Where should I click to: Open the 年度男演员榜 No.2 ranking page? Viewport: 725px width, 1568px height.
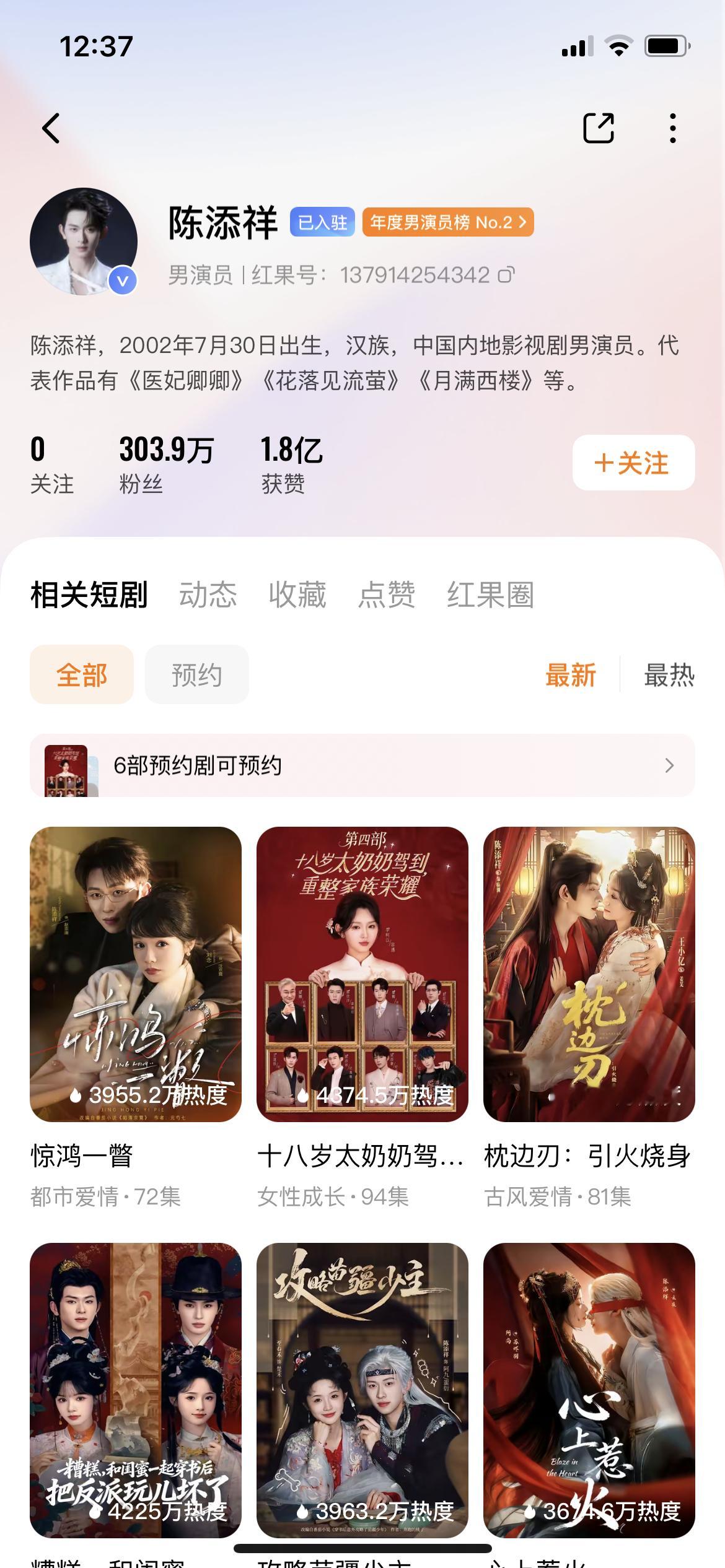[446, 221]
